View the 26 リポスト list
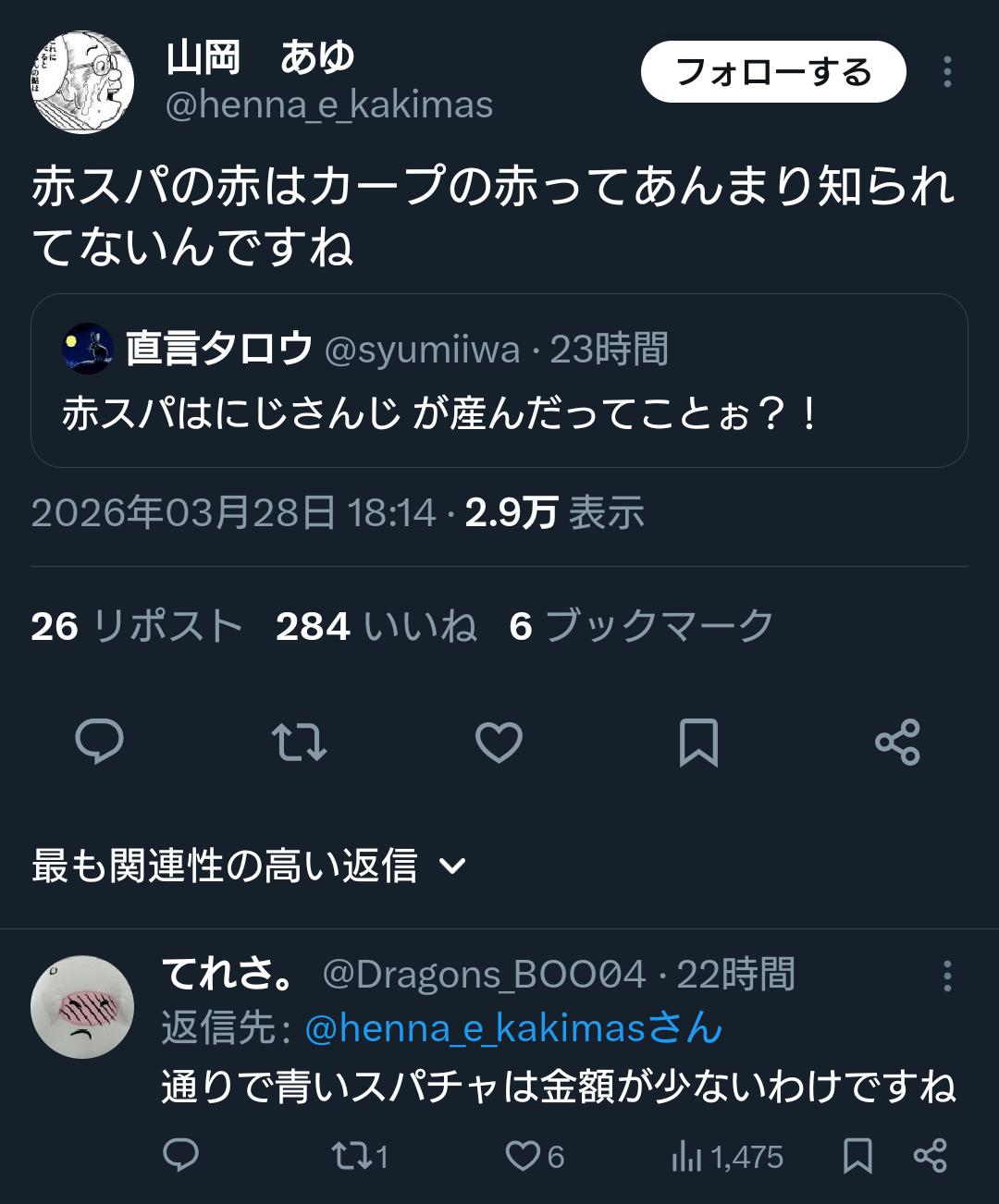This screenshot has height=1204, width=999. (136, 626)
